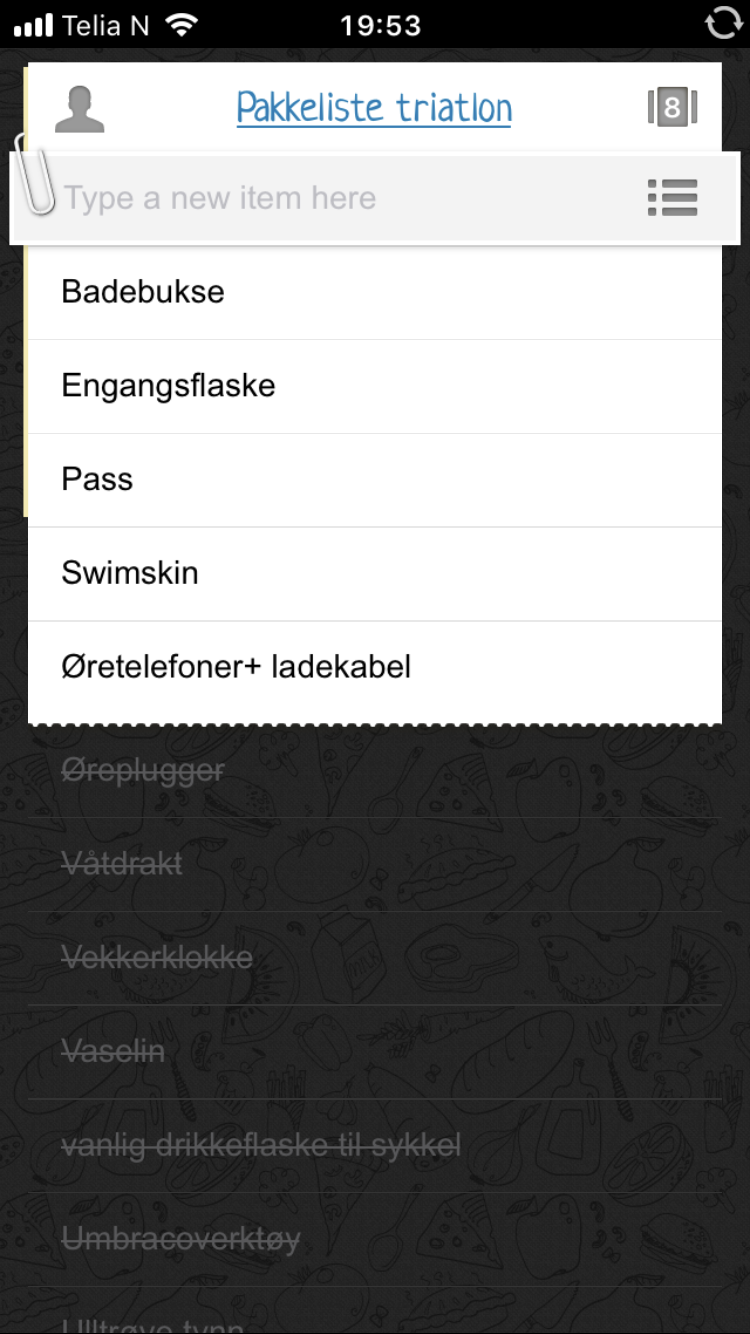750x1334 pixels.
Task: Open the profile sharing icon
Action: pyautogui.click(x=79, y=109)
